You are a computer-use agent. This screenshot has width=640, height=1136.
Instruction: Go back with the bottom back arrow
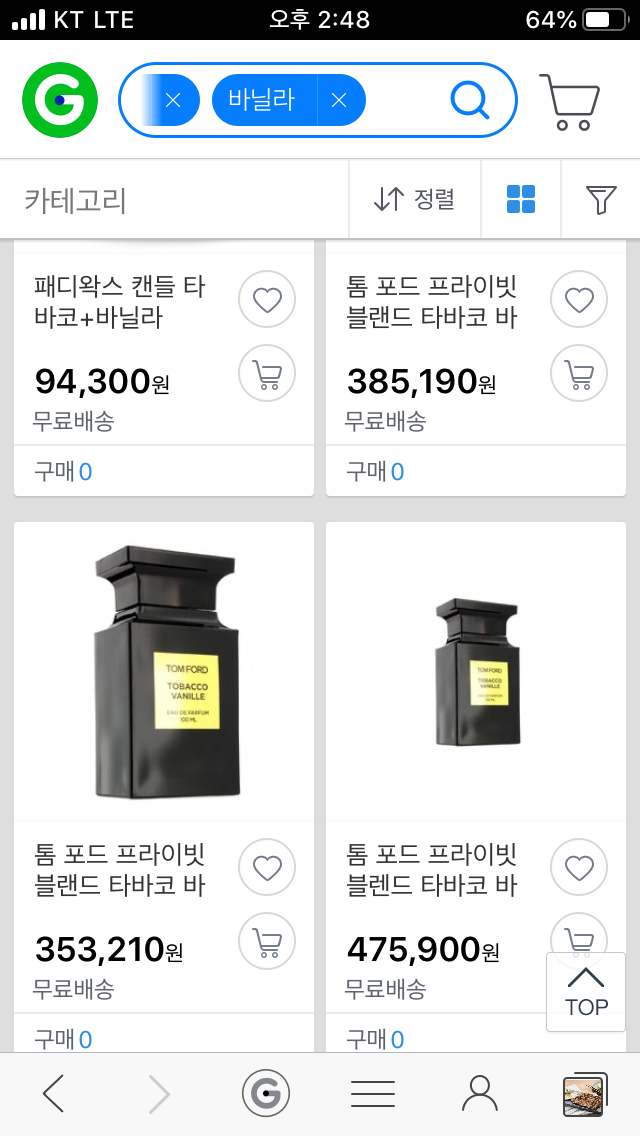click(x=54, y=1094)
